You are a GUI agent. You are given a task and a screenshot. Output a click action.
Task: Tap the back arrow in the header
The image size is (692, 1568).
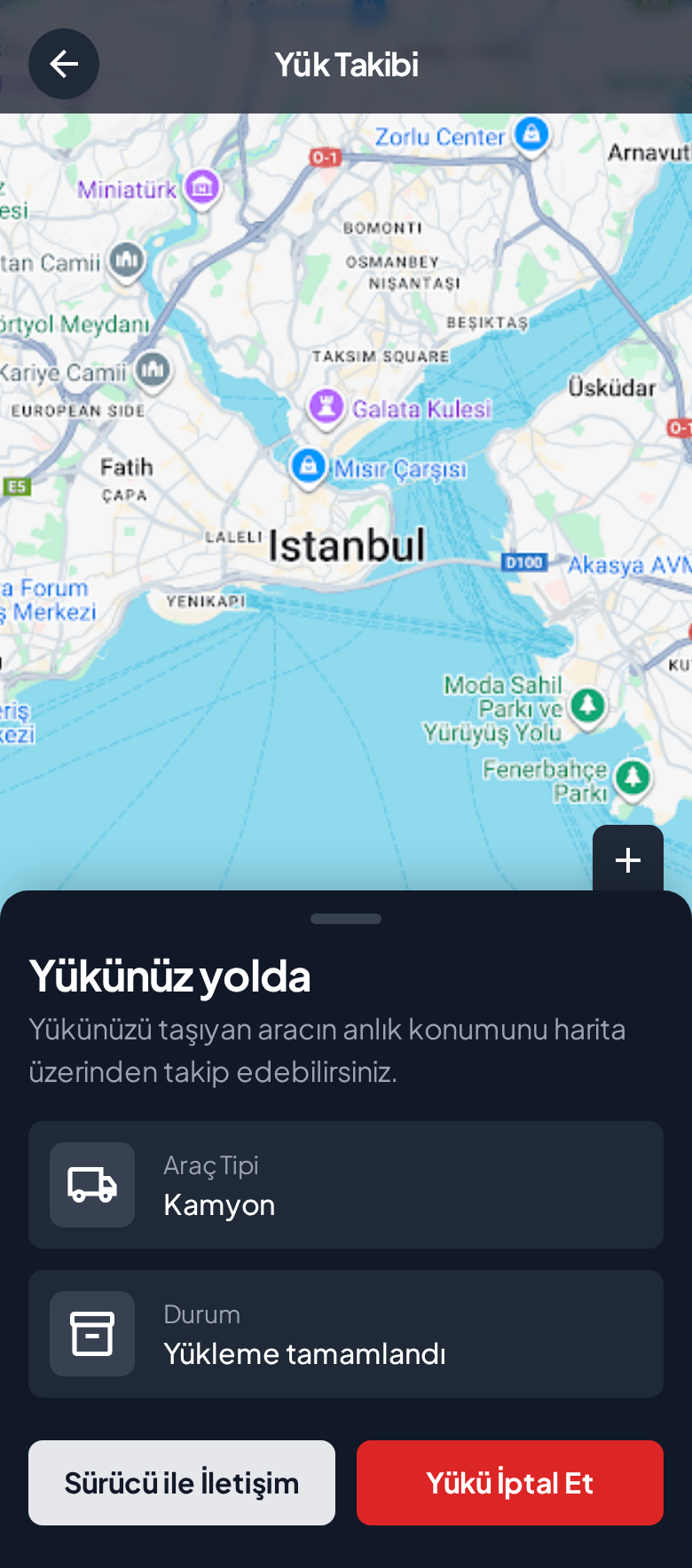coord(64,64)
